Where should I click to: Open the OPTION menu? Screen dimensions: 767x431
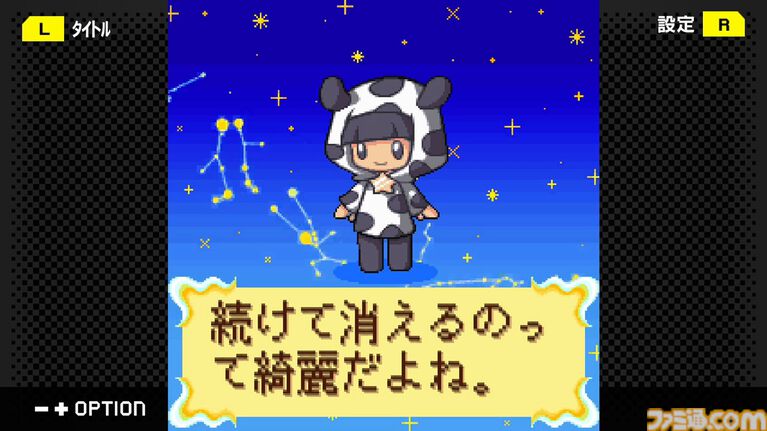pyautogui.click(x=90, y=408)
